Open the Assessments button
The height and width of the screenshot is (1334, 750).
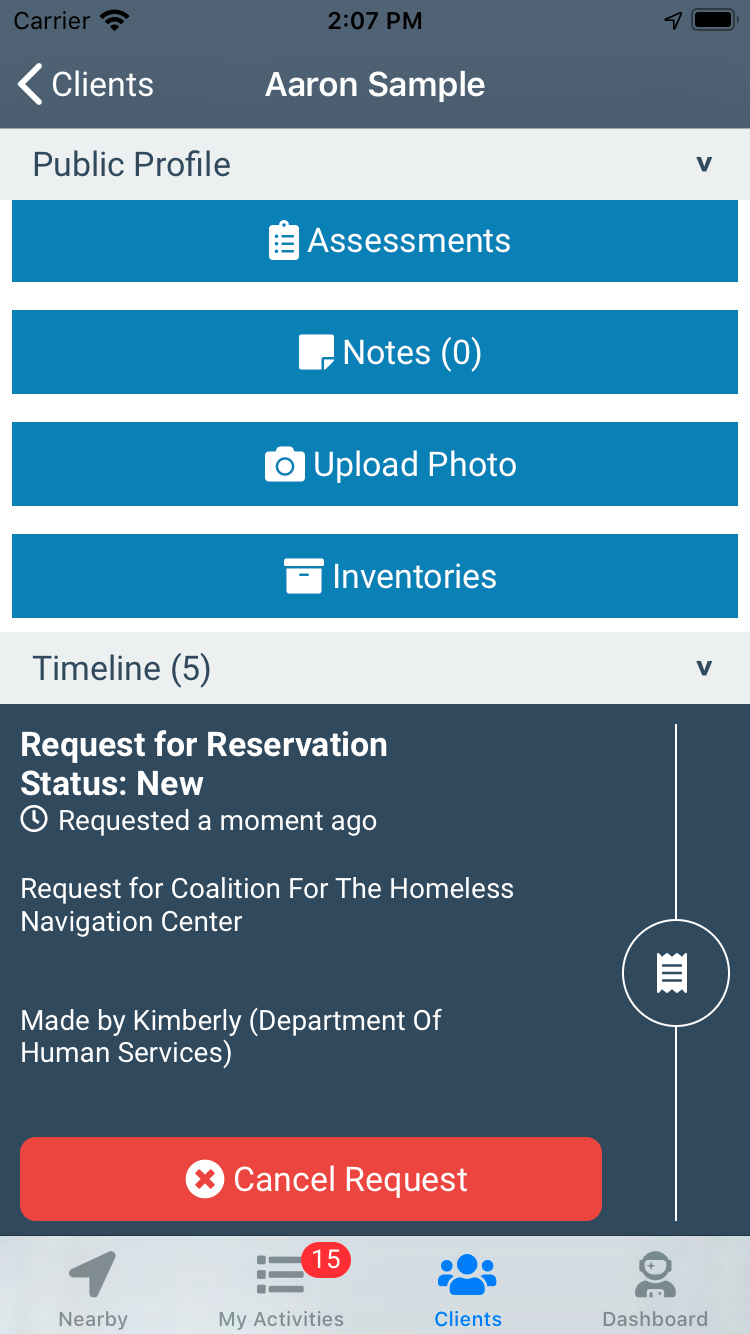click(x=375, y=241)
